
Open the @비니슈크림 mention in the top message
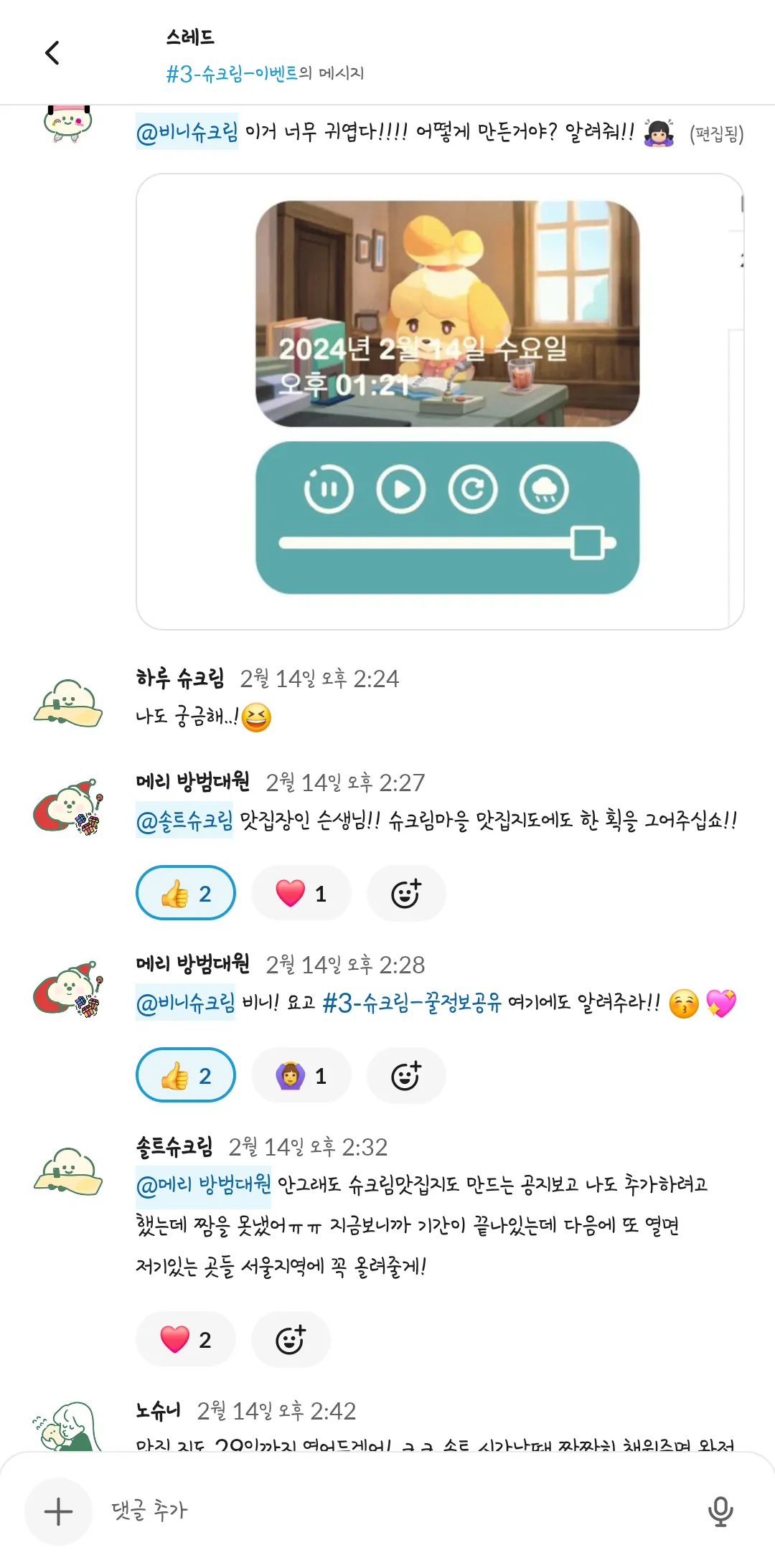187,133
